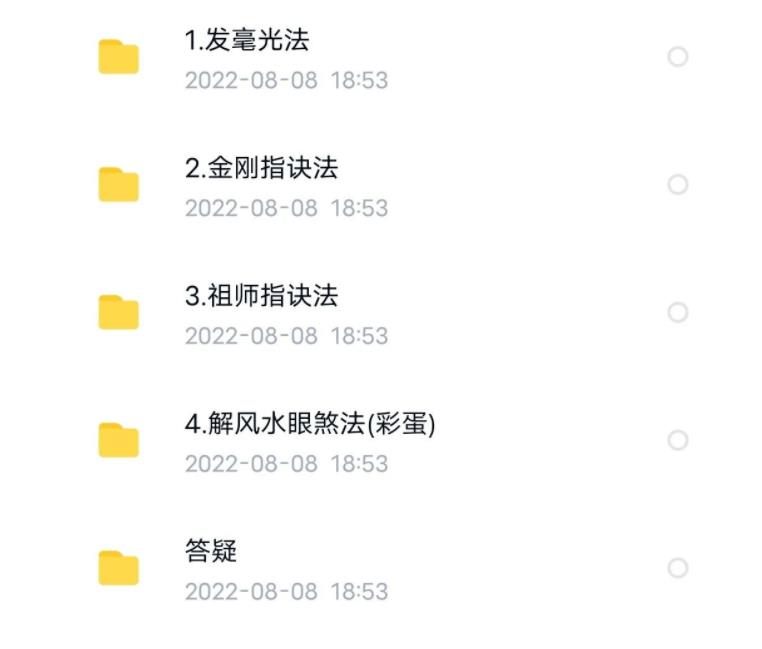Open the 3.祖师指诀法 folder
The image size is (762, 649).
[261, 296]
